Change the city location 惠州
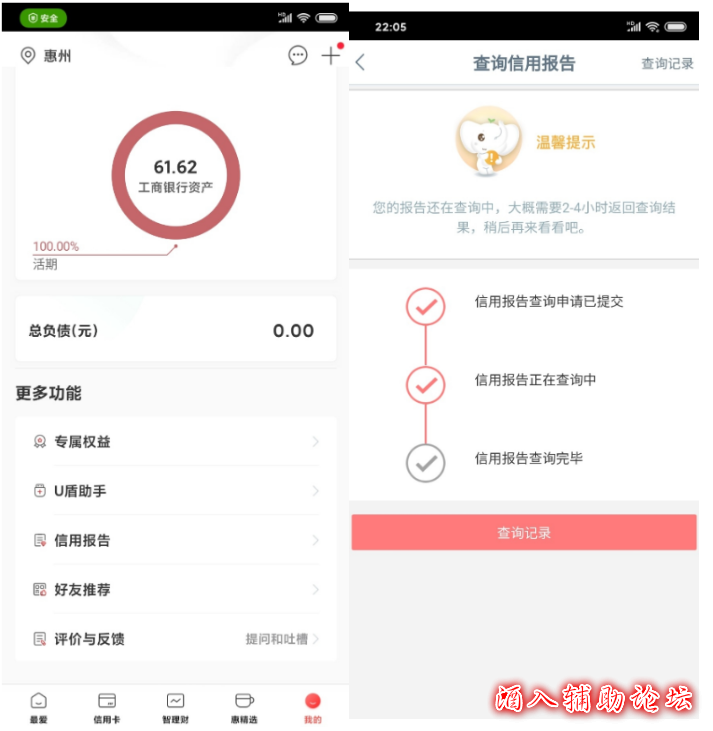 coord(46,56)
